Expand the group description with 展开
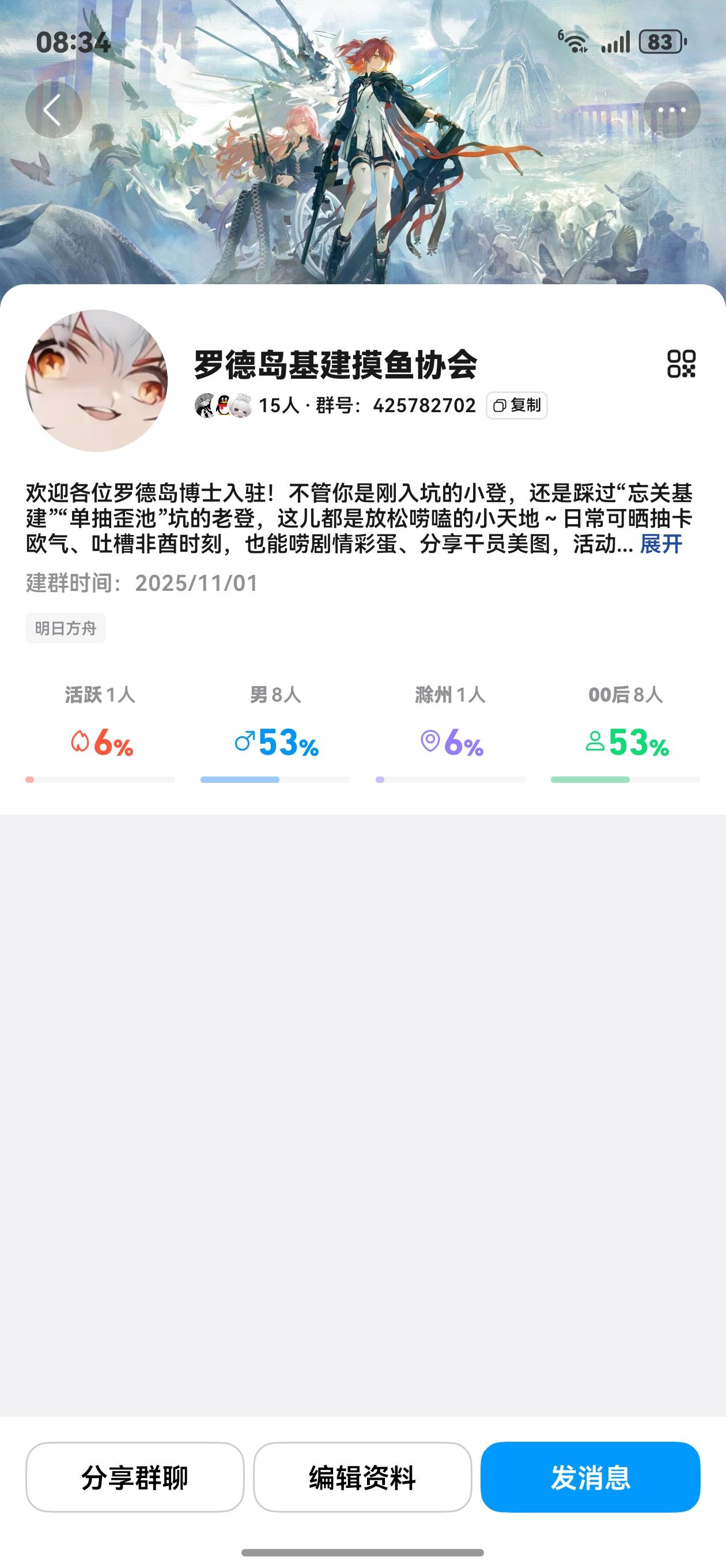This screenshot has width=726, height=1568. pyautogui.click(x=661, y=547)
